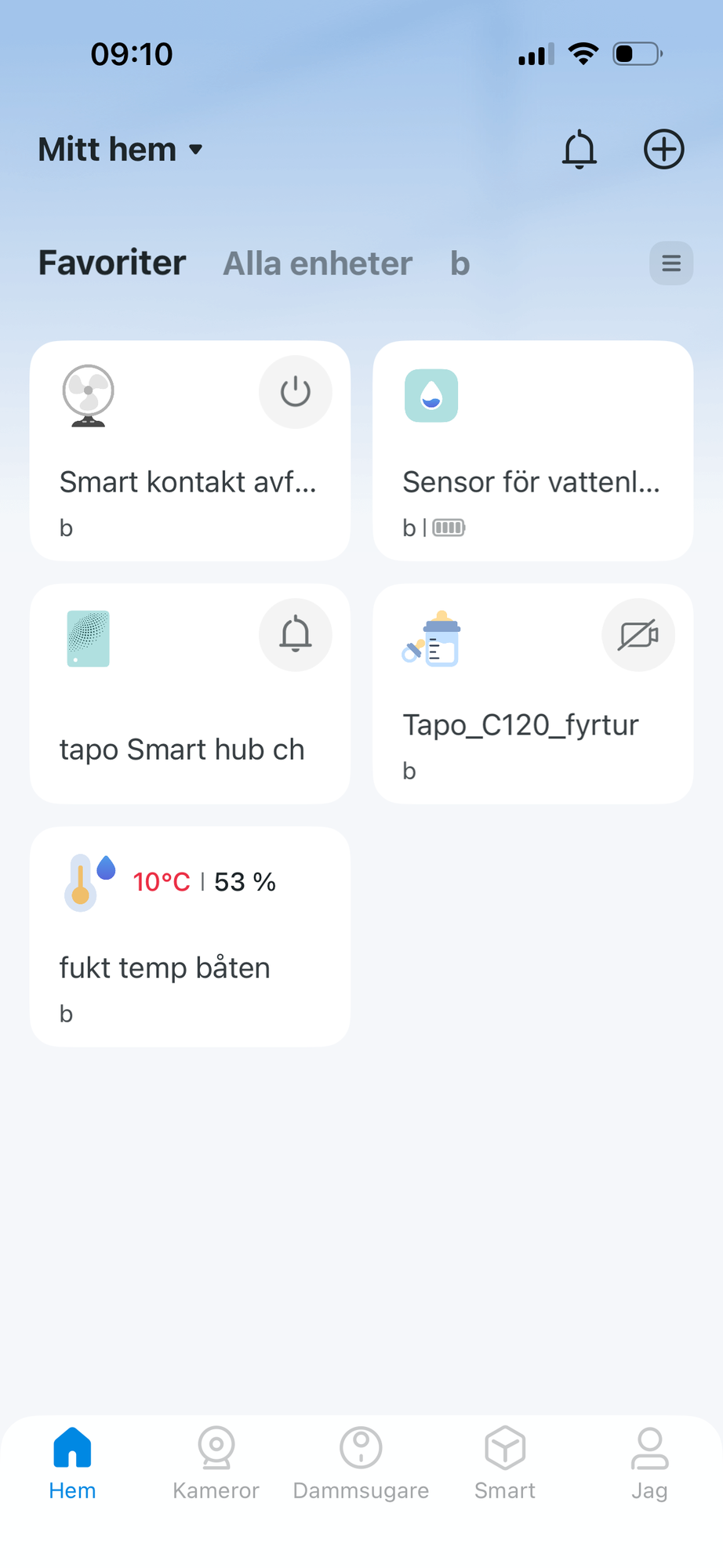Toggle privacy mode on Tapo_C120_fyrtur camera
The height and width of the screenshot is (1568, 723).
[638, 635]
